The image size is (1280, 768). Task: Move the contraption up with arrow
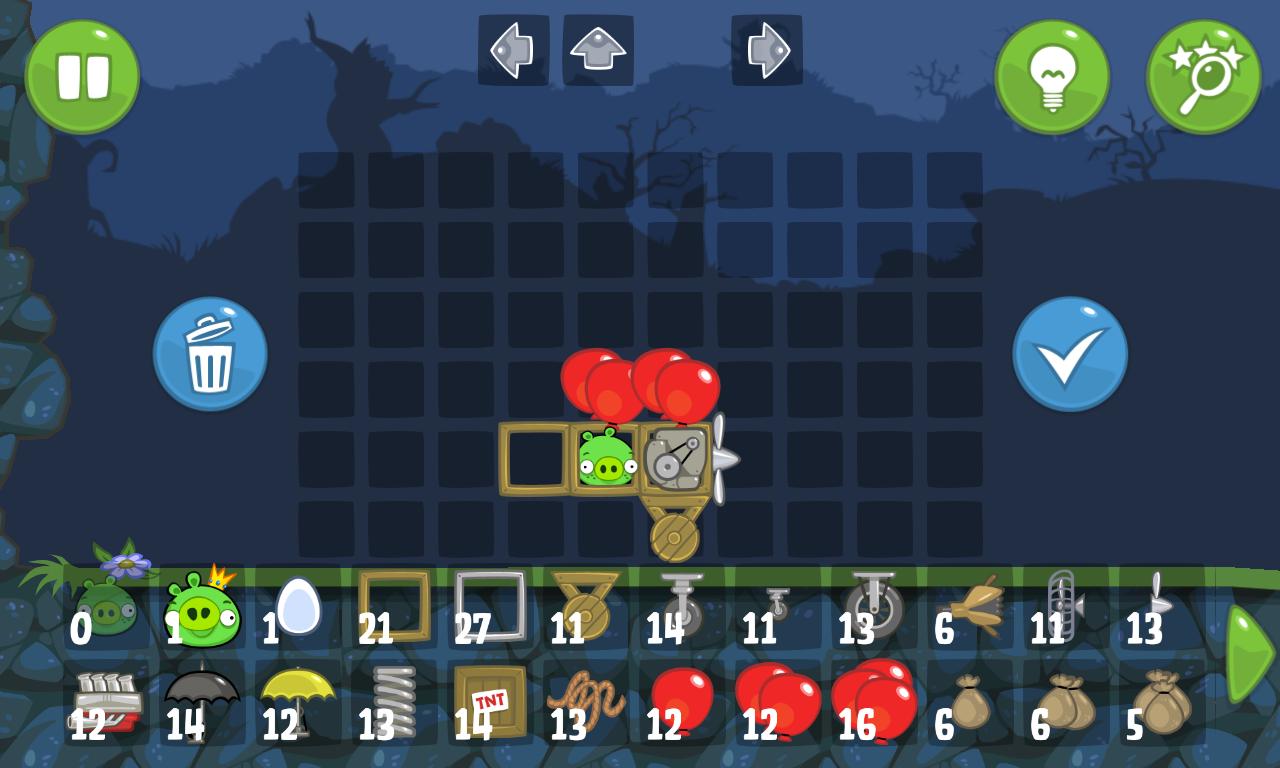[x=598, y=50]
